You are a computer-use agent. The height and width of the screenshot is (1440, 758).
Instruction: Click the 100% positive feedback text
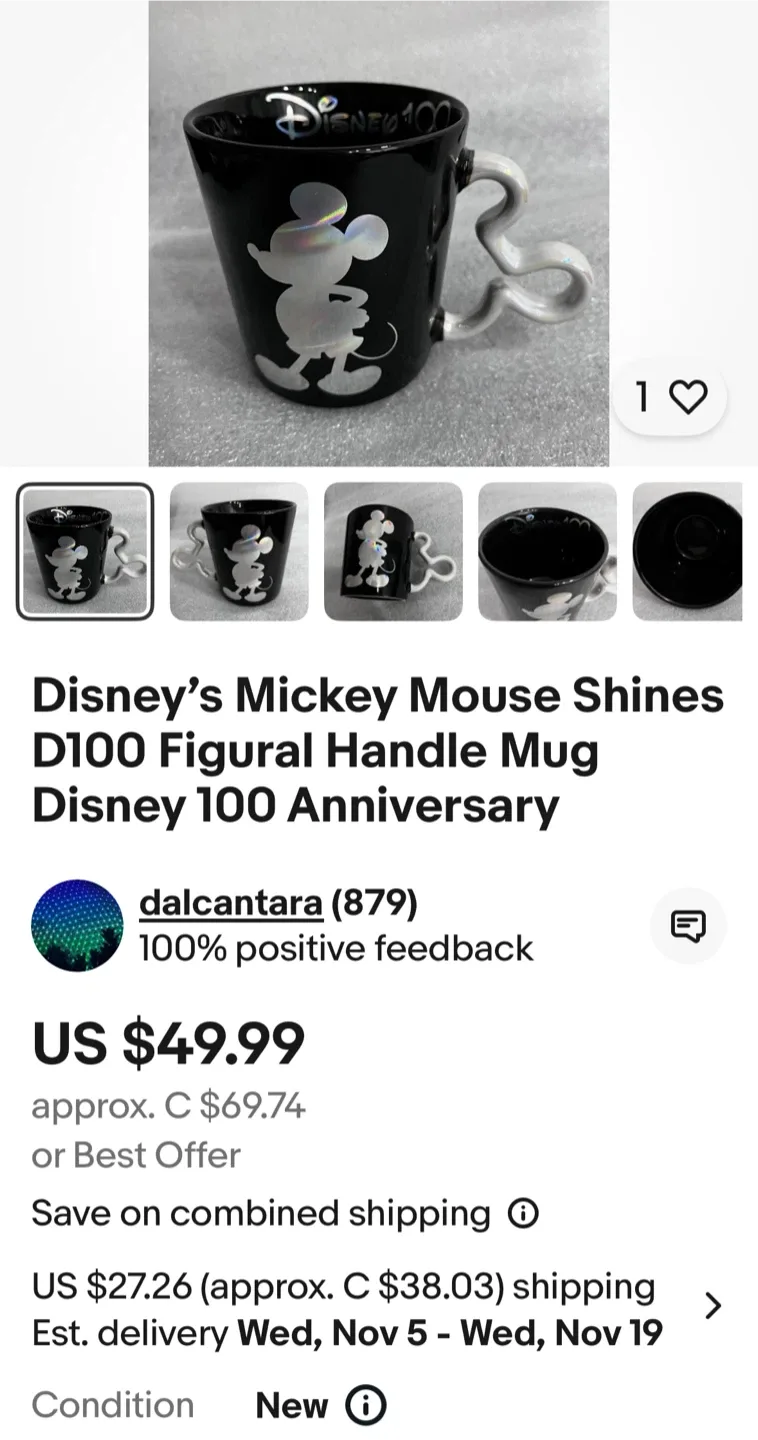(336, 948)
